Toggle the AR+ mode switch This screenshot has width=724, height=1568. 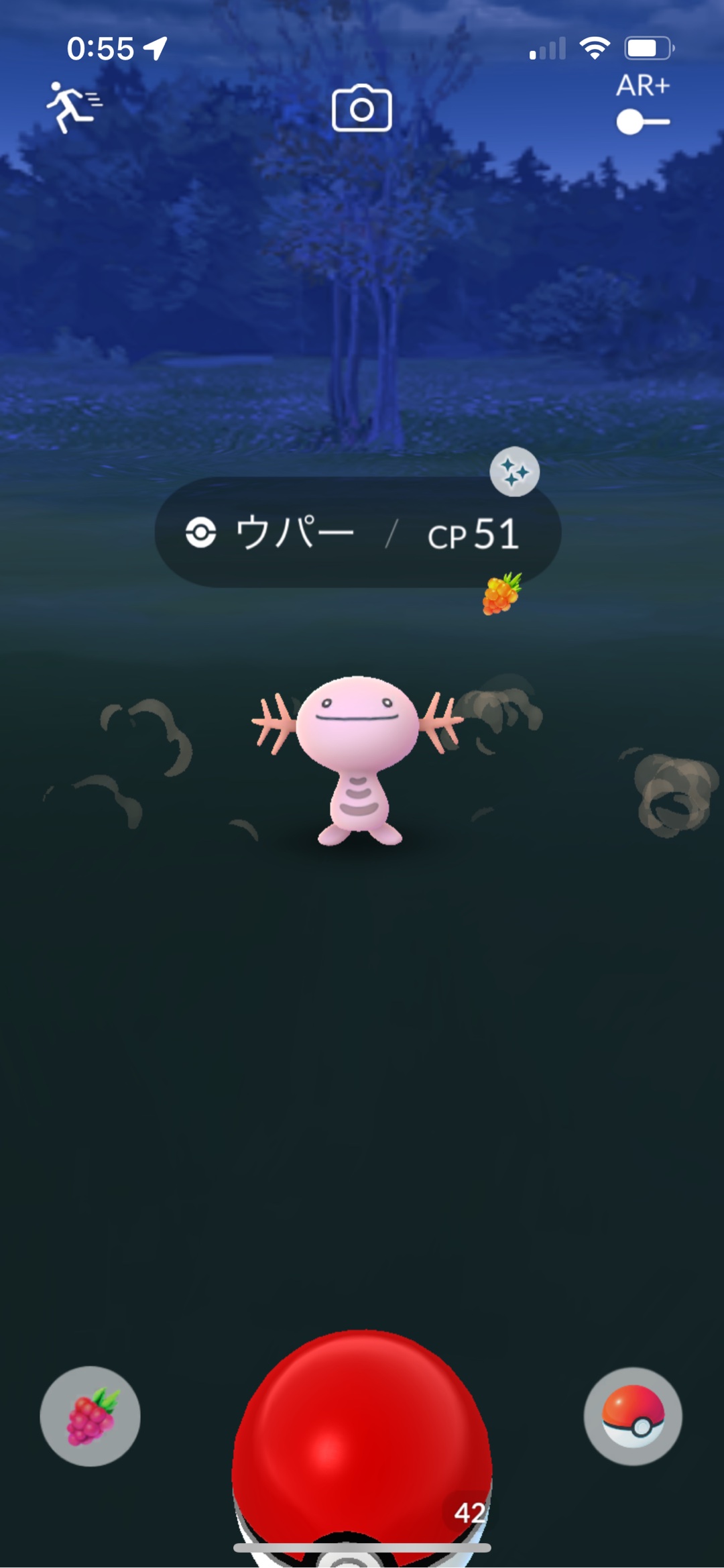(642, 121)
